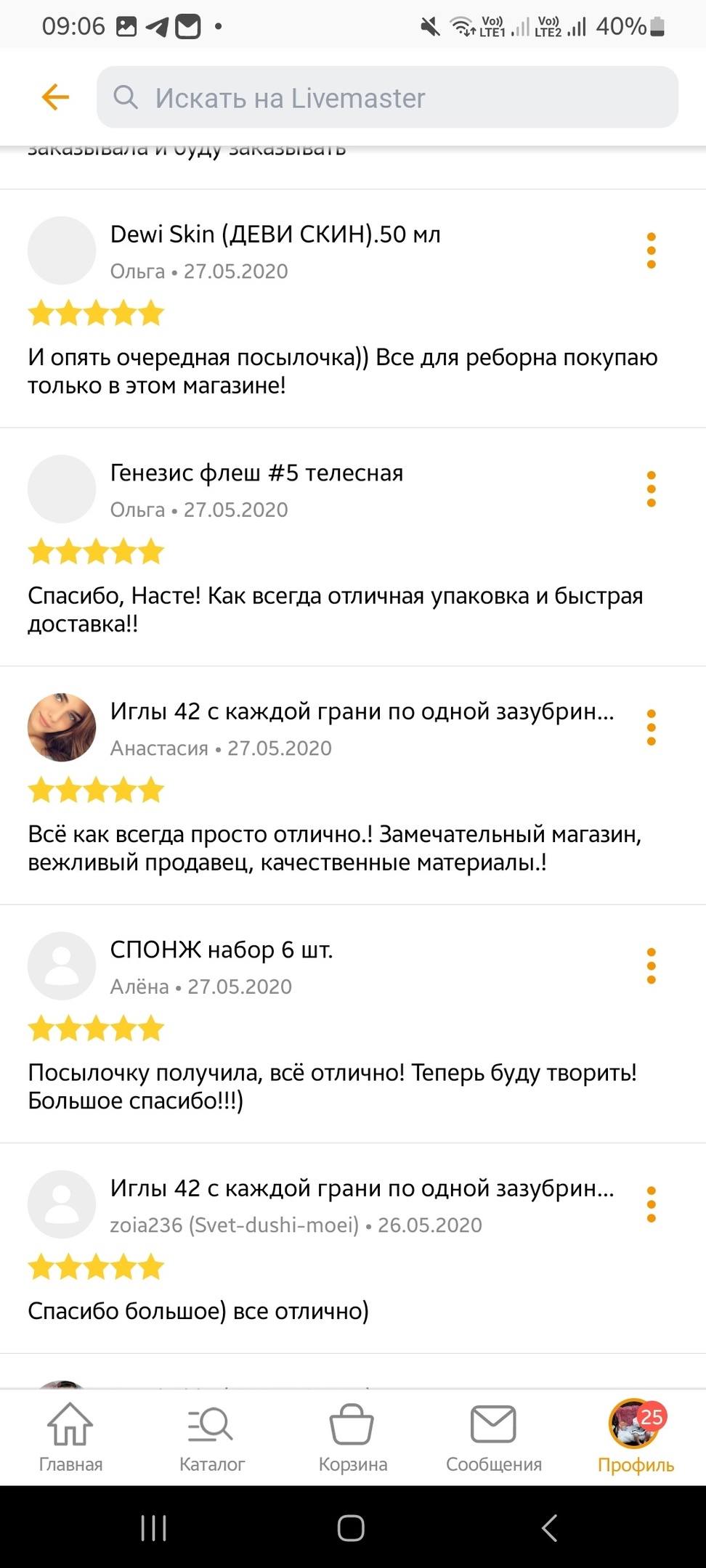The width and height of the screenshot is (706, 1568).
Task: Open options for the СПОНЖ набор review
Action: [651, 965]
